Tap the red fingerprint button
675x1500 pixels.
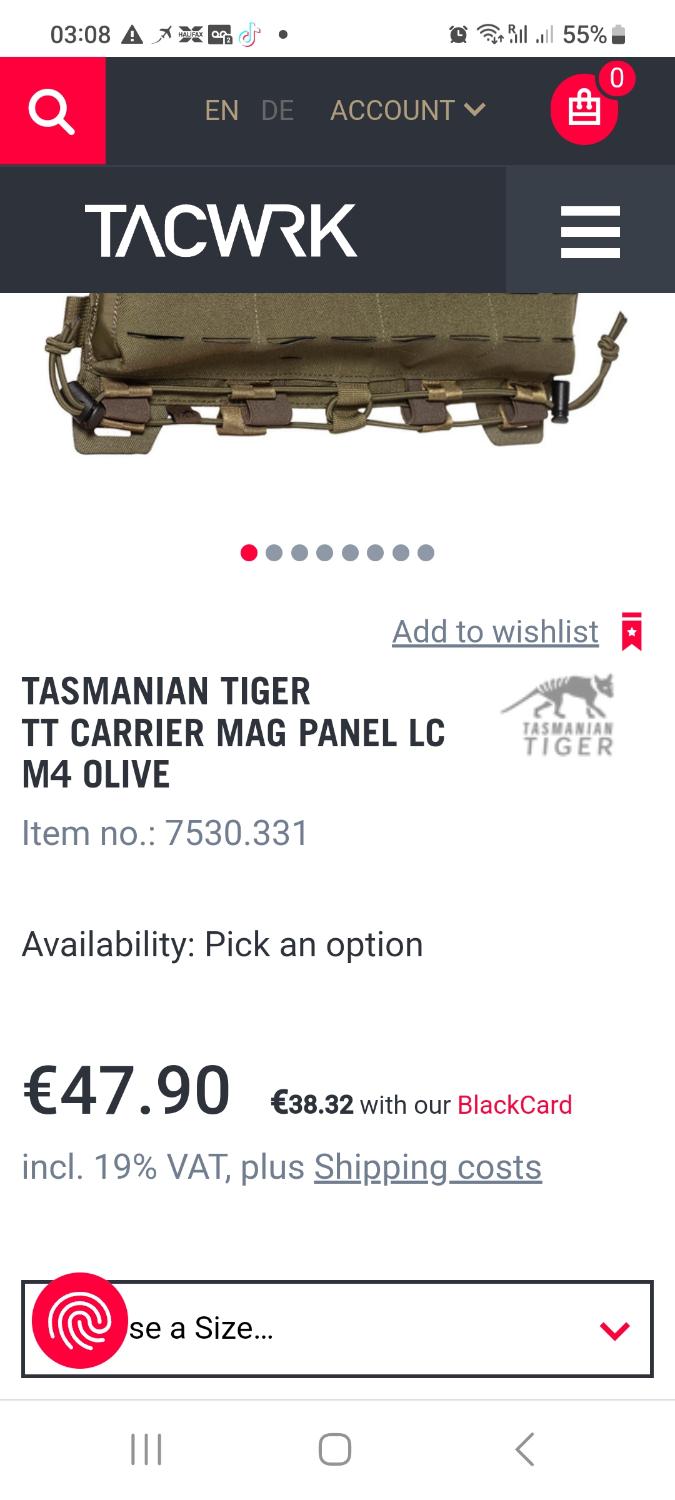(x=80, y=1321)
